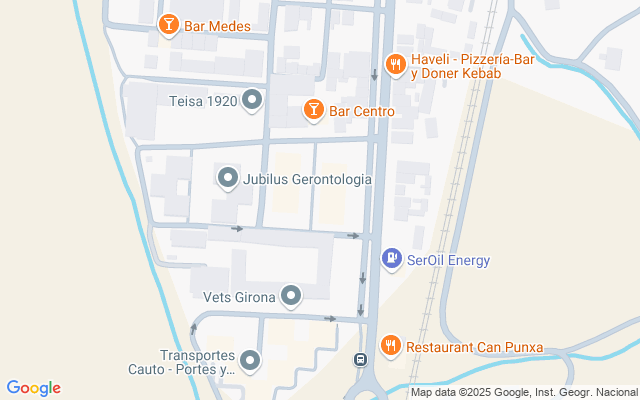The image size is (640, 400).
Task: Select the Transportes Cauto pin
Action: [x=250, y=360]
